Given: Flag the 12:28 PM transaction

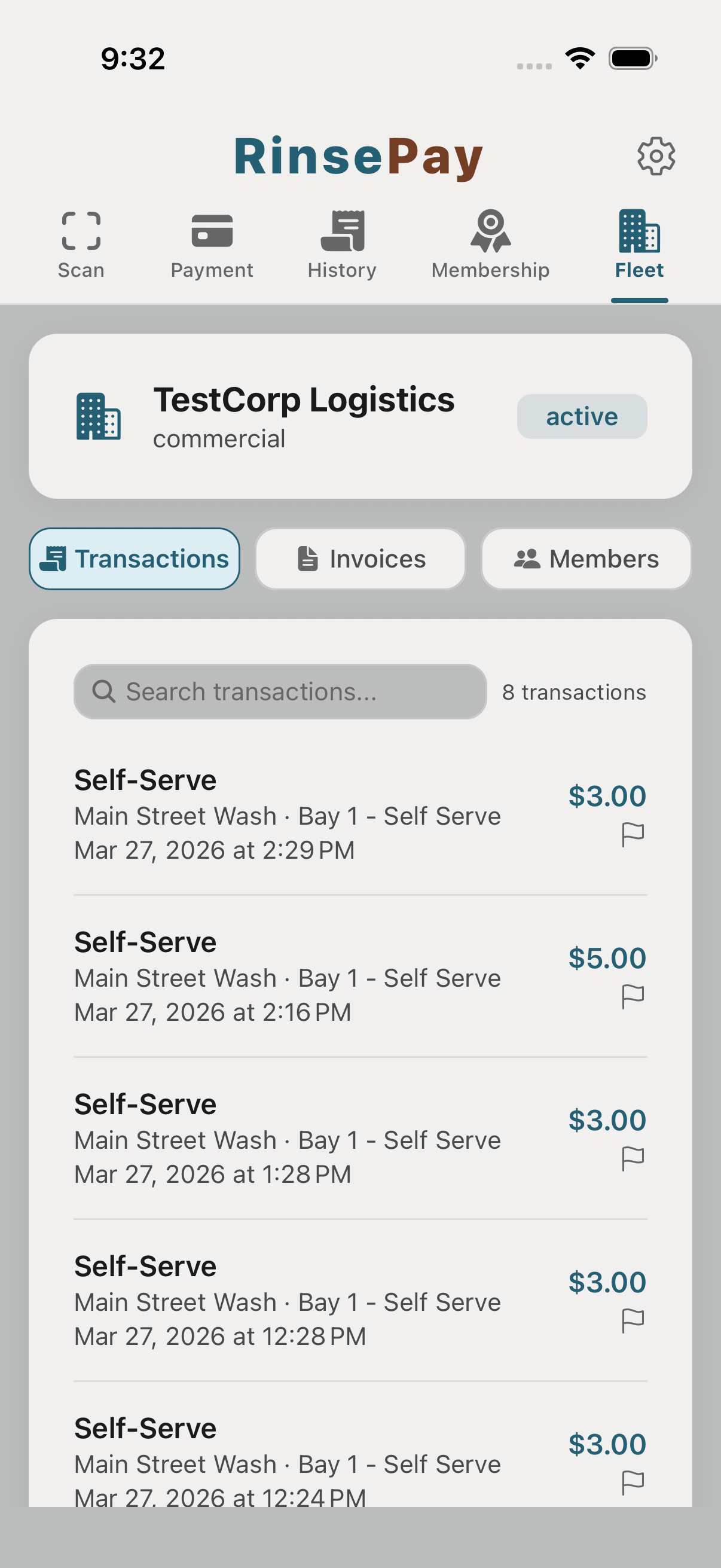Looking at the screenshot, I should [633, 1320].
